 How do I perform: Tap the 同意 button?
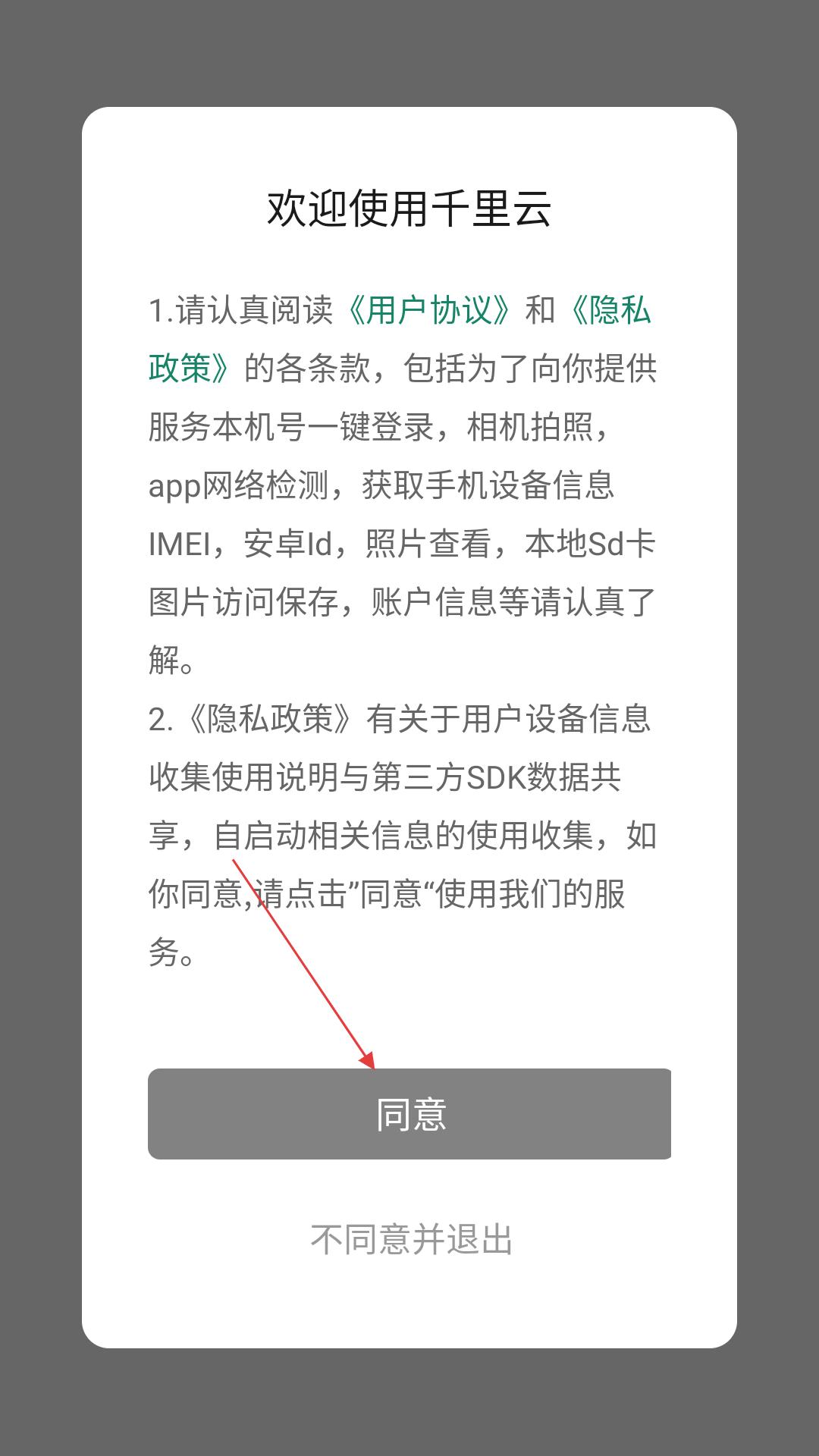point(409,1113)
